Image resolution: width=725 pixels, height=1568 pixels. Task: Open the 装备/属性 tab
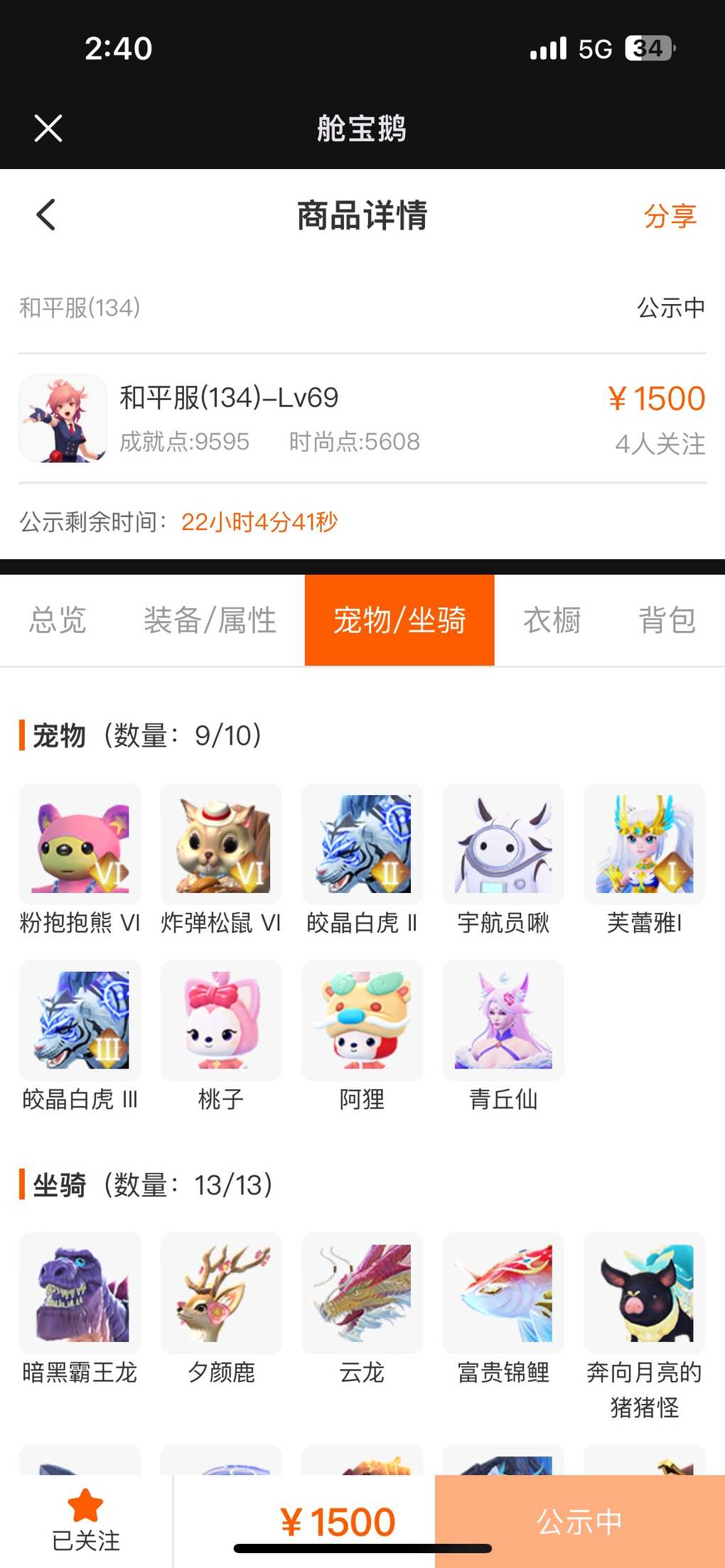tap(210, 620)
